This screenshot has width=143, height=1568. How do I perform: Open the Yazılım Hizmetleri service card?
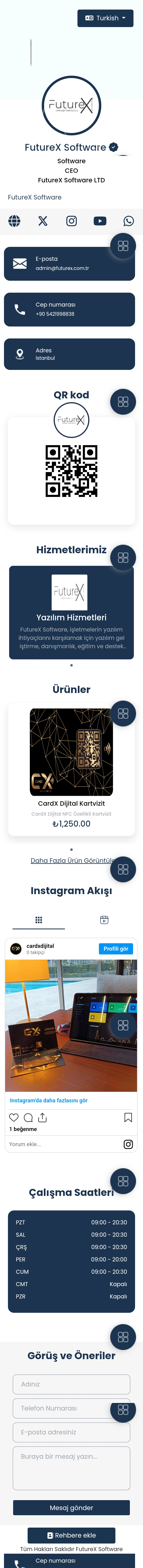click(71, 612)
